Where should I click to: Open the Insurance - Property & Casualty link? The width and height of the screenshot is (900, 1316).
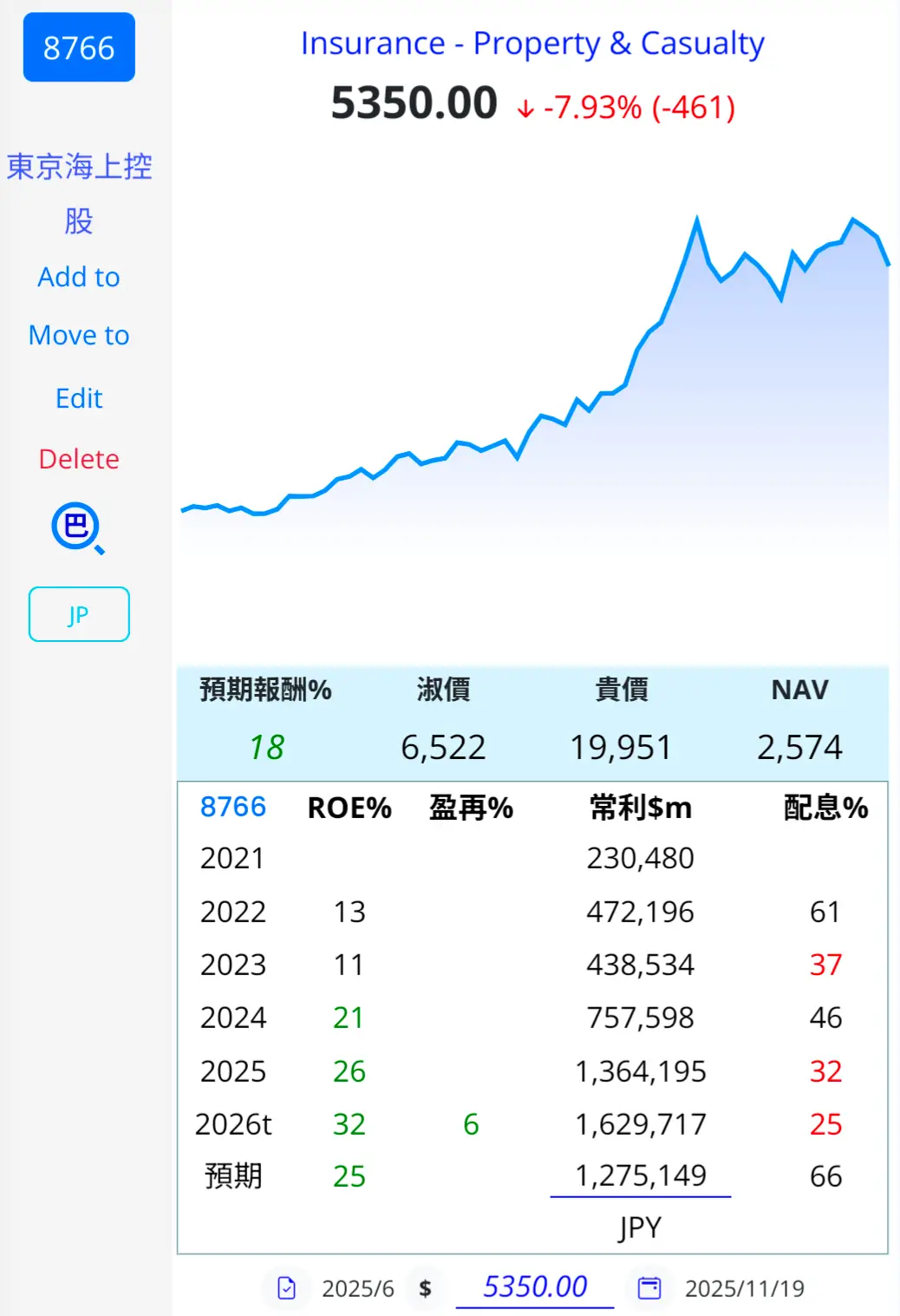[x=532, y=43]
